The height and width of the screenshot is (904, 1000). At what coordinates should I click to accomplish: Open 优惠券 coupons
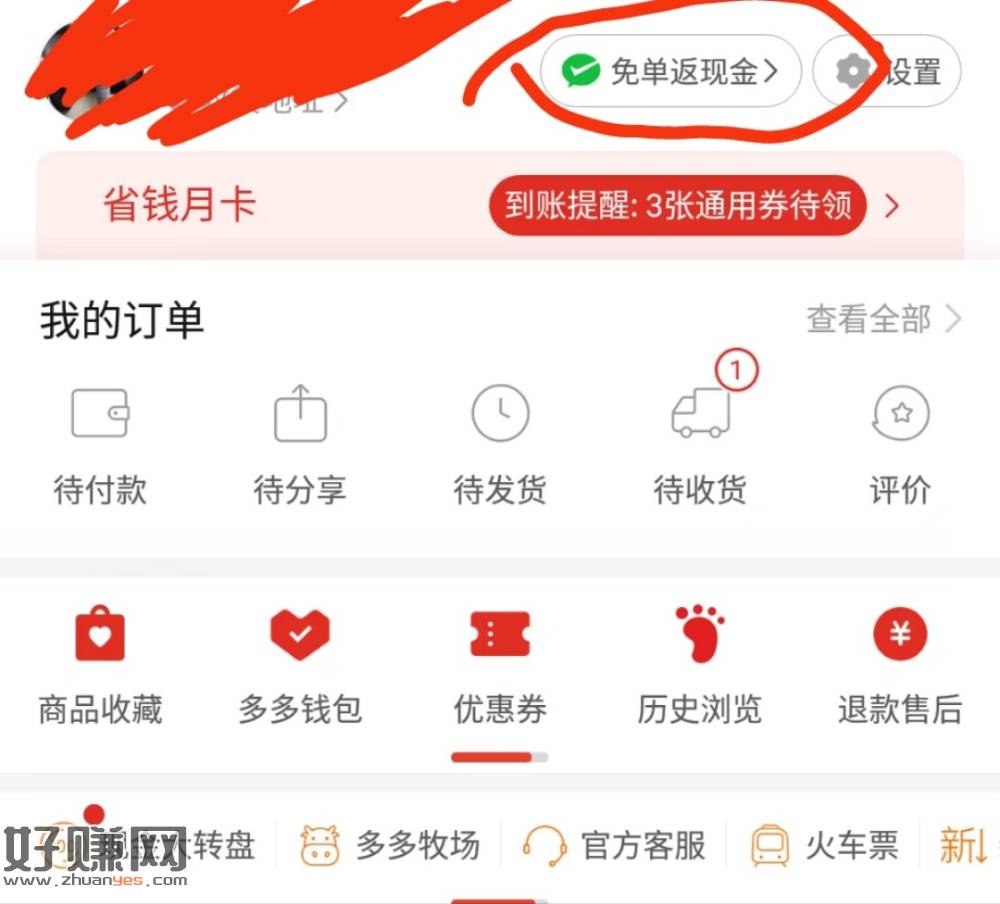pos(500,665)
